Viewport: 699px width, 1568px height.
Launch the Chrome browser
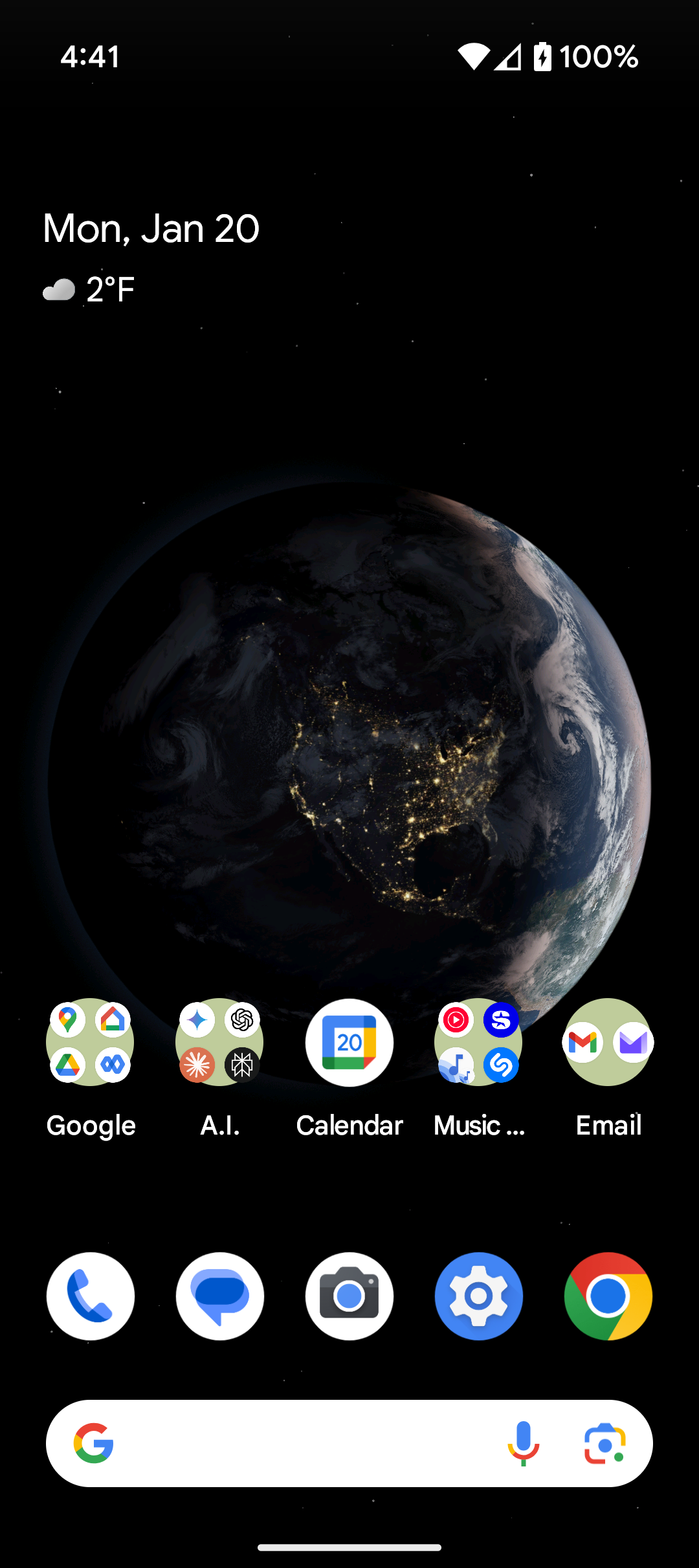click(608, 1296)
